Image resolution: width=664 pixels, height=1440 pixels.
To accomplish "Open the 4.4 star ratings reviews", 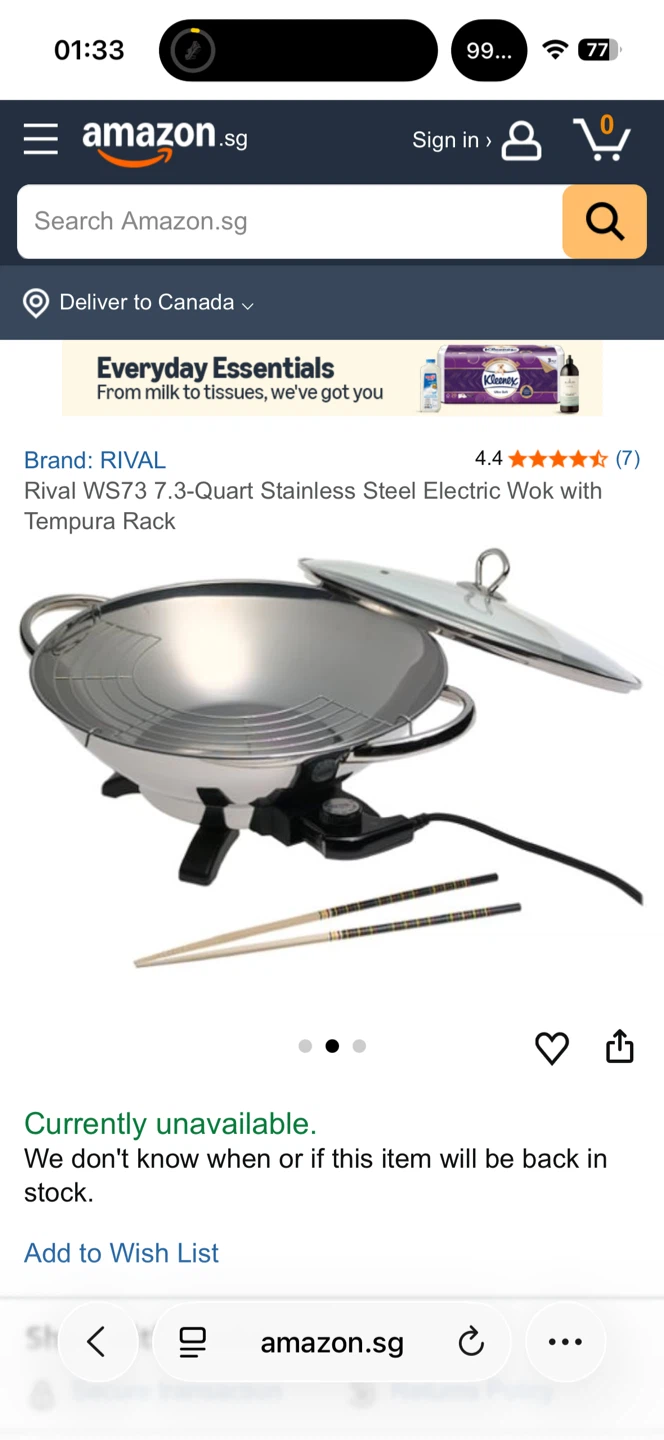I will click(557, 459).
